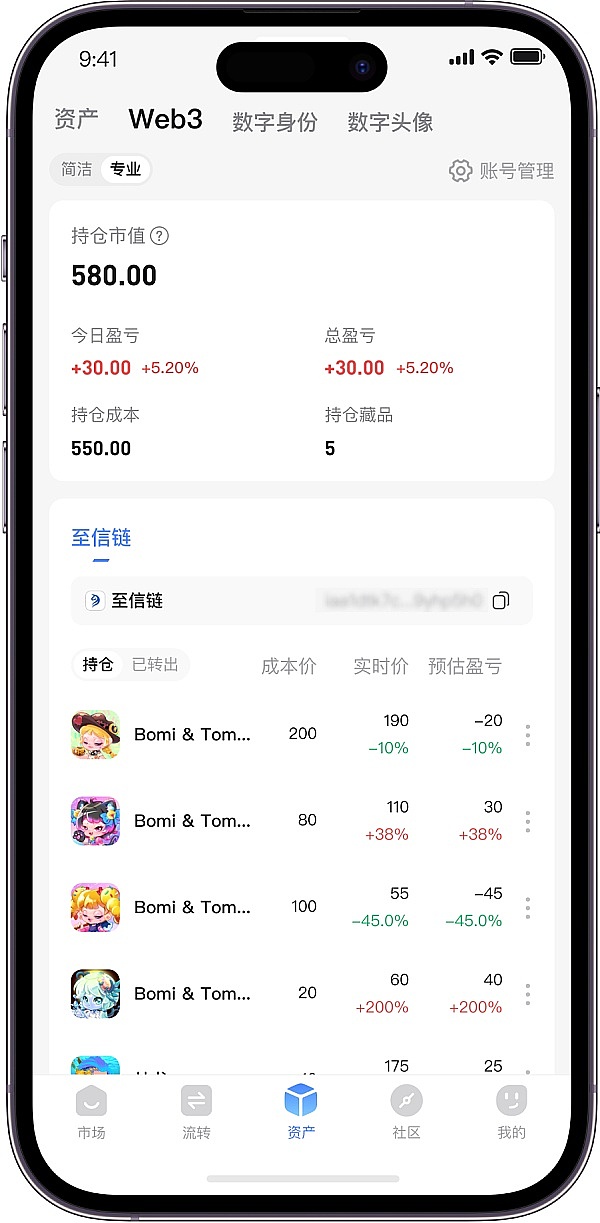This screenshot has height=1223, width=600.
Task: Select the 简洁 view mode
Action: (x=77, y=169)
